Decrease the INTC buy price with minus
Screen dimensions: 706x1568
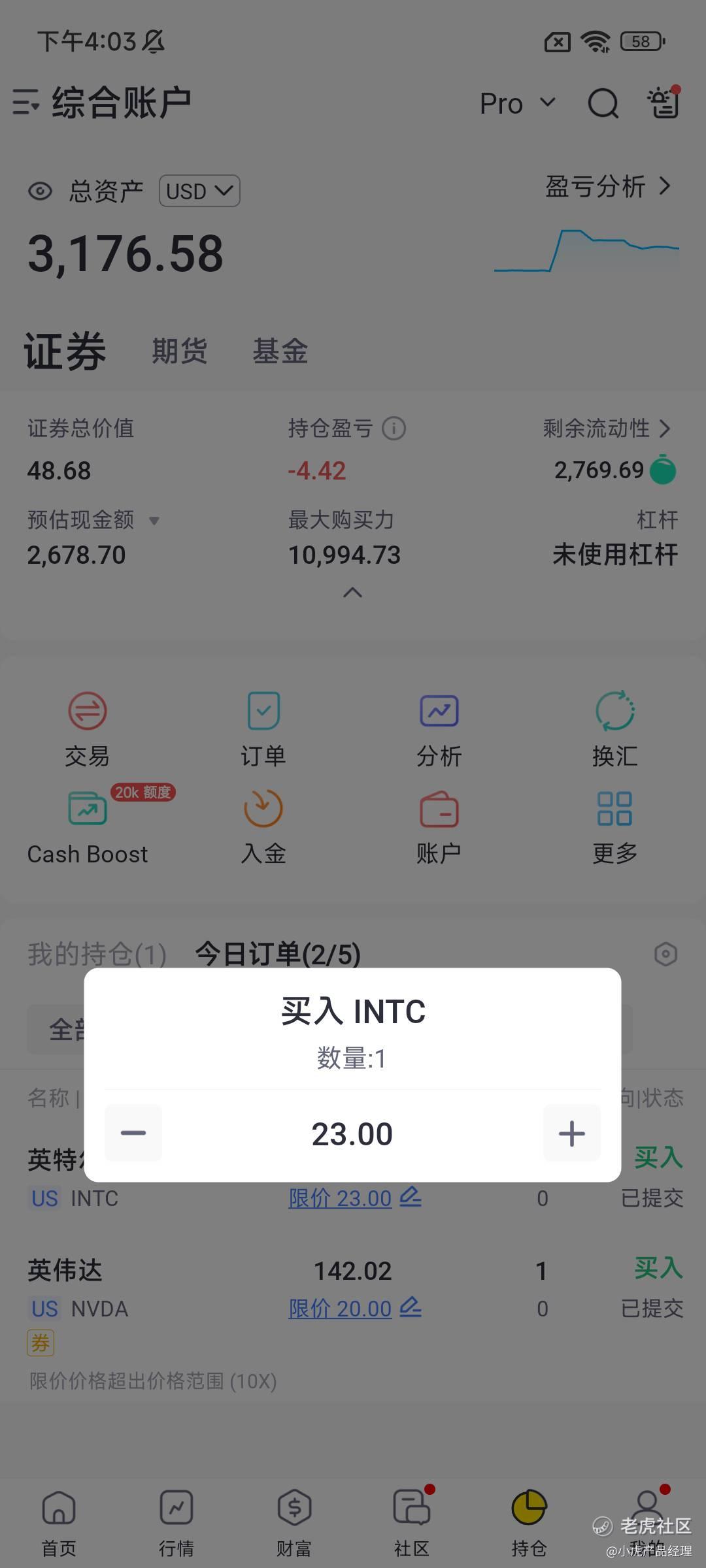(133, 1133)
